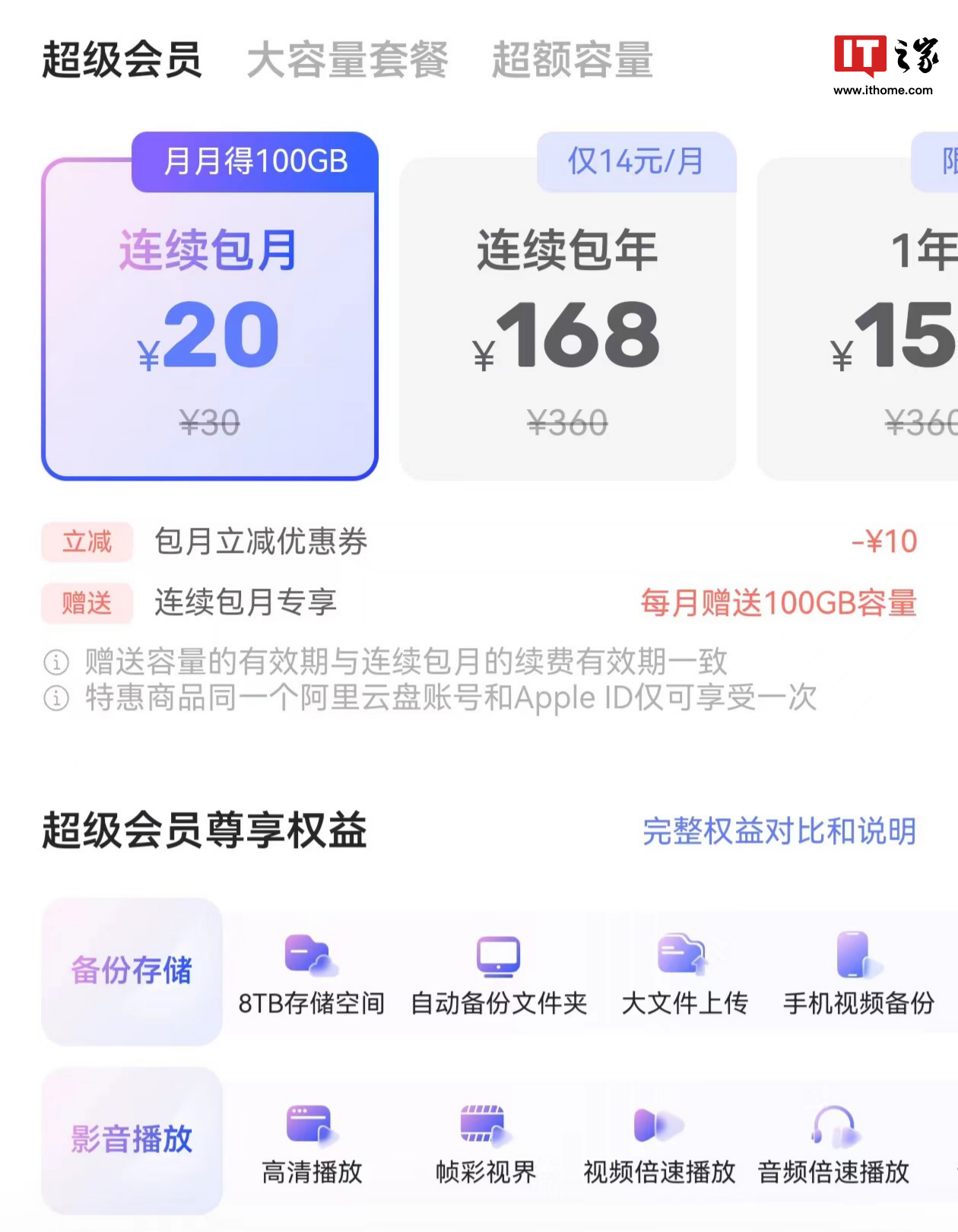Viewport: 958px width, 1232px height.
Task: Open 完整权益对比和说明 link
Action: 779,831
